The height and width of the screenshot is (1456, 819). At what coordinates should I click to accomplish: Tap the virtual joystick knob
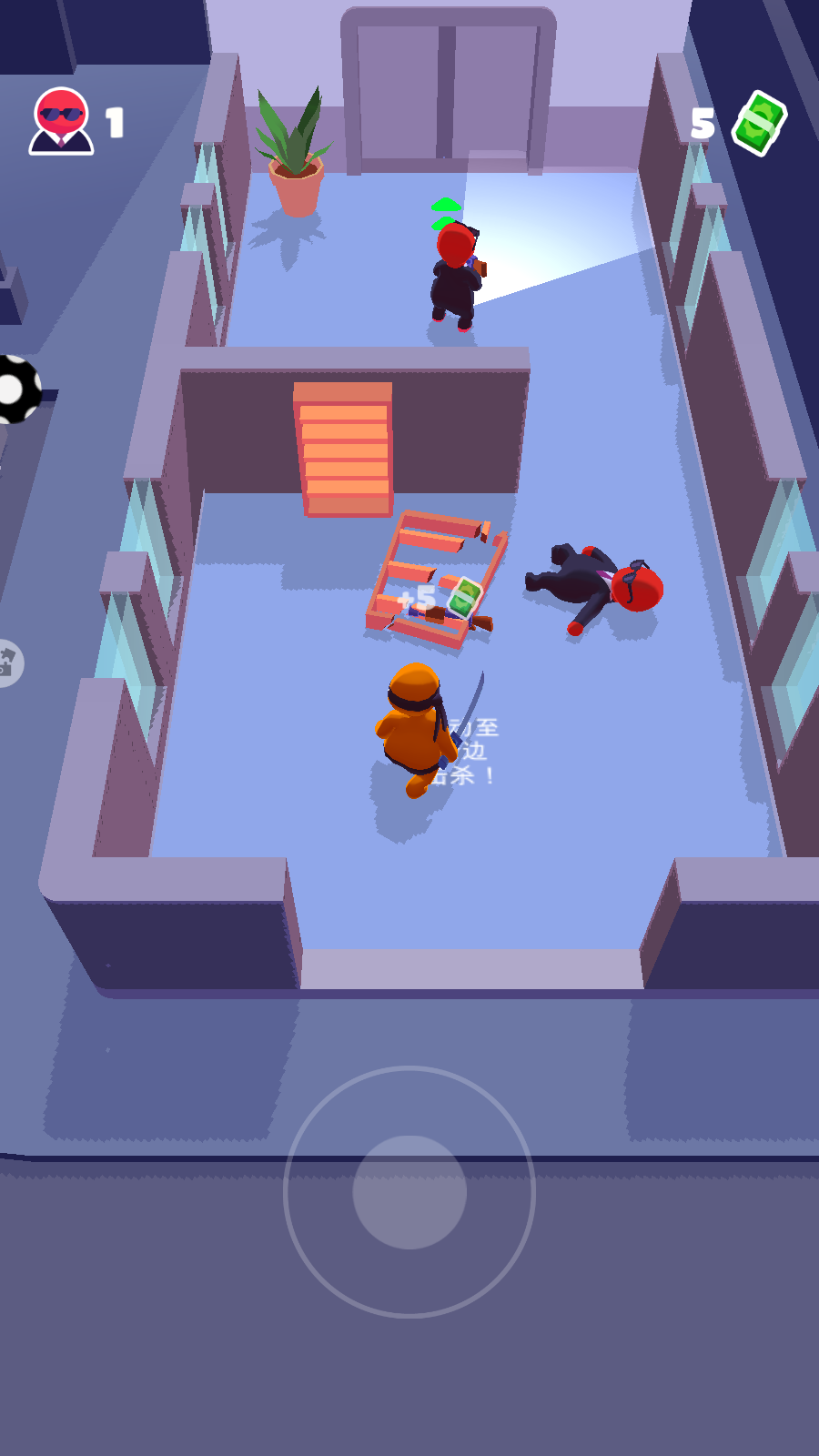click(409, 1192)
